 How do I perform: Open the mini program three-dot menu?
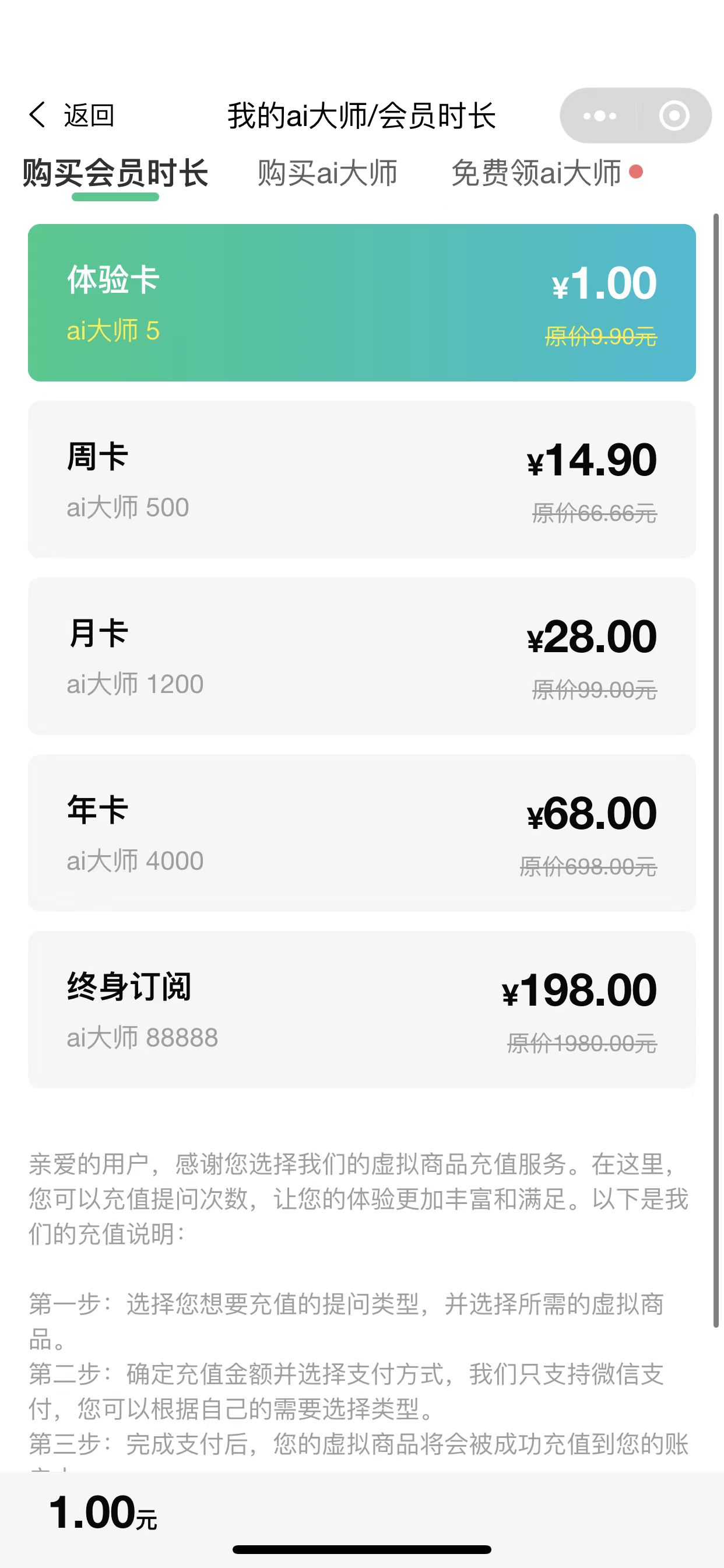tap(599, 116)
